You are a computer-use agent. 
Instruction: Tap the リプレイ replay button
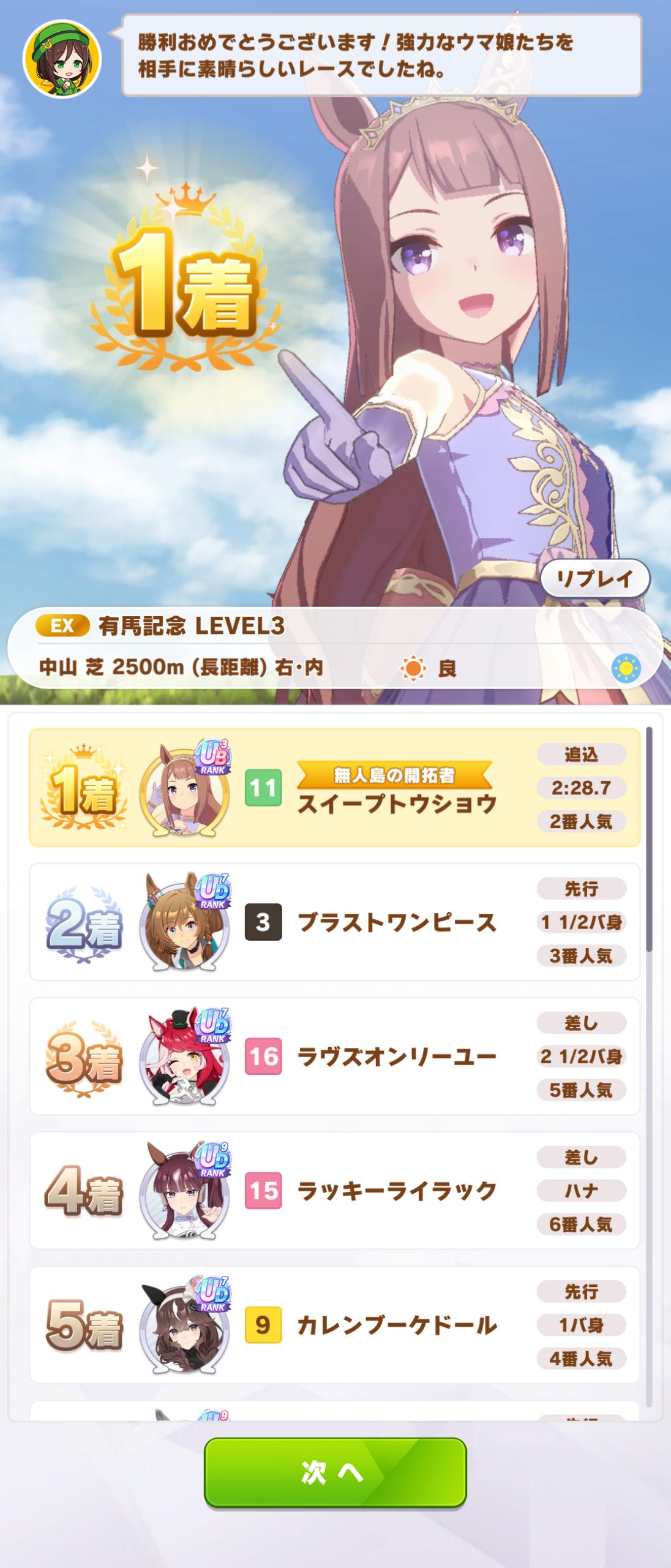click(x=594, y=579)
